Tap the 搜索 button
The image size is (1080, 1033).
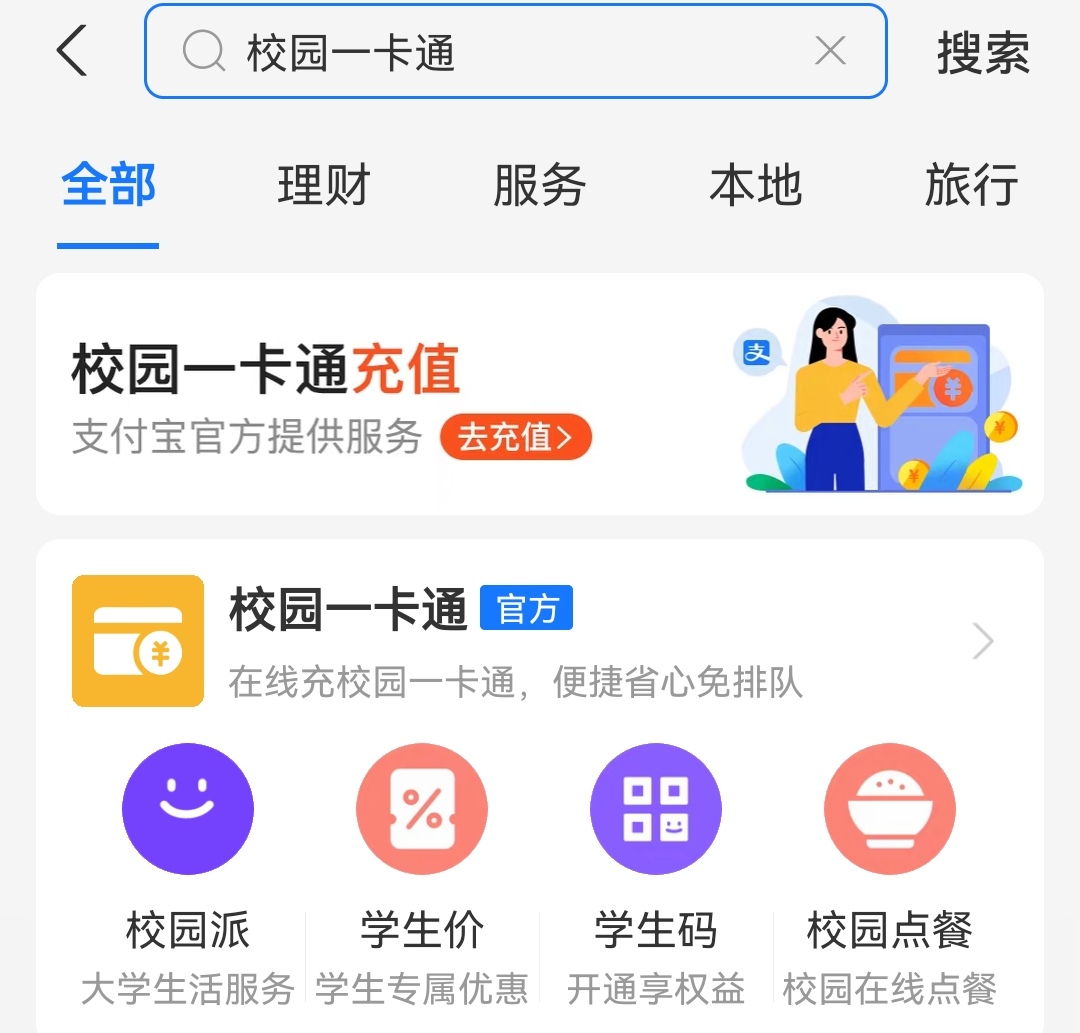[983, 53]
